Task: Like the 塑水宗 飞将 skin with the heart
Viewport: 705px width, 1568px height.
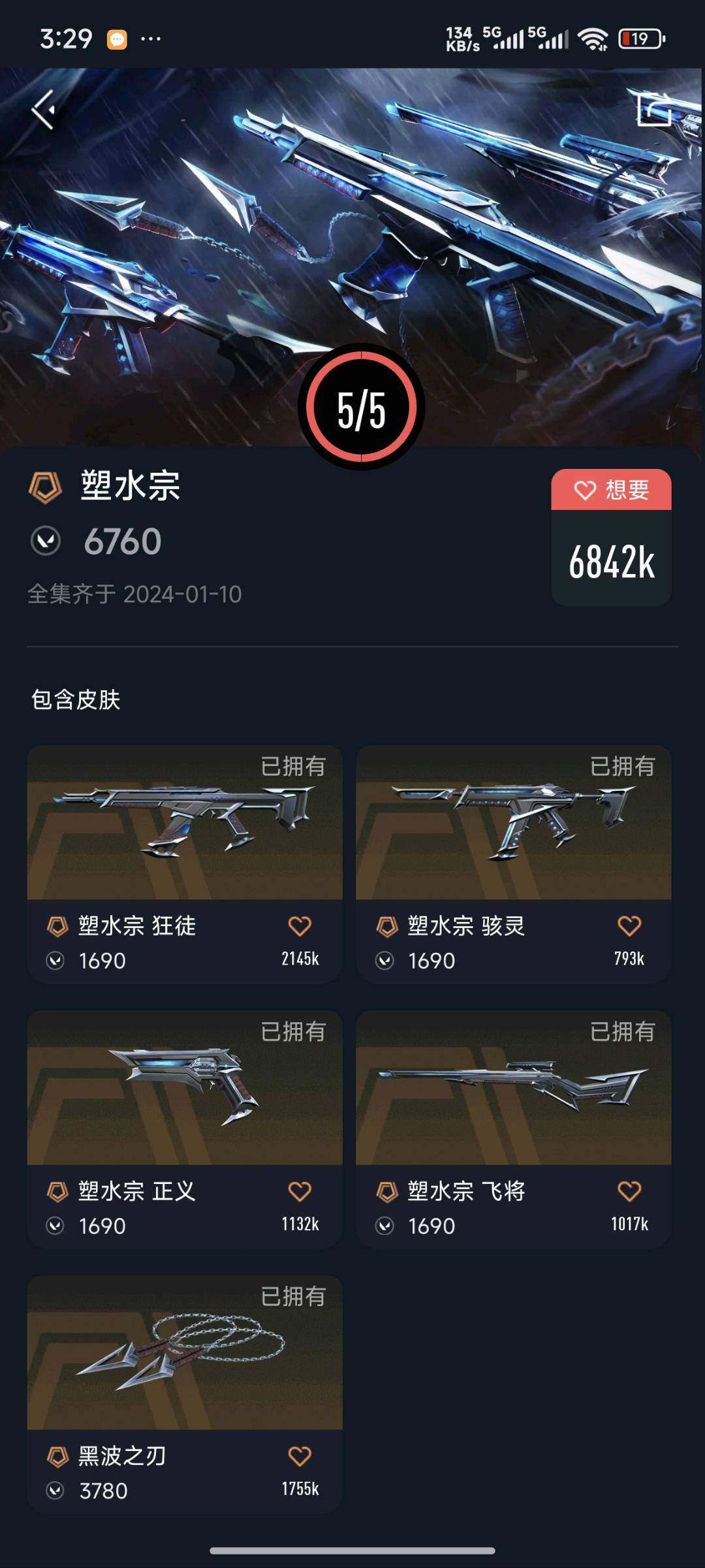Action: click(x=629, y=1191)
